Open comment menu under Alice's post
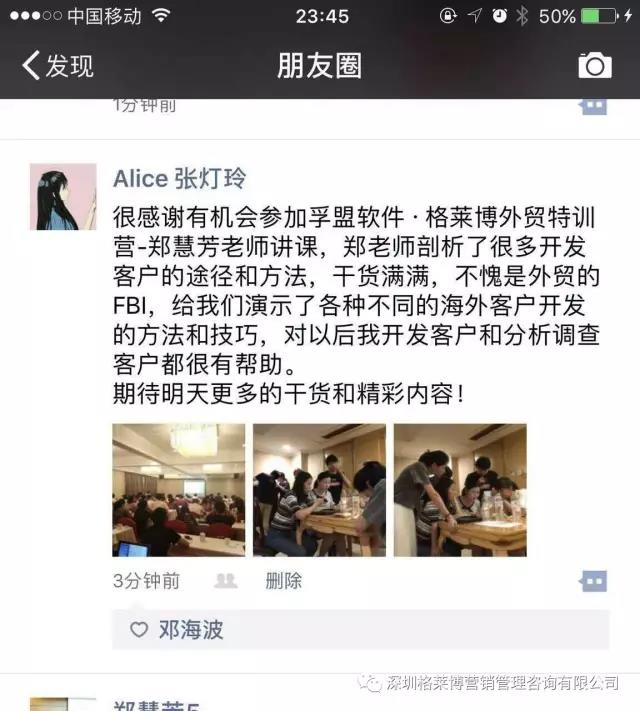 pyautogui.click(x=593, y=581)
